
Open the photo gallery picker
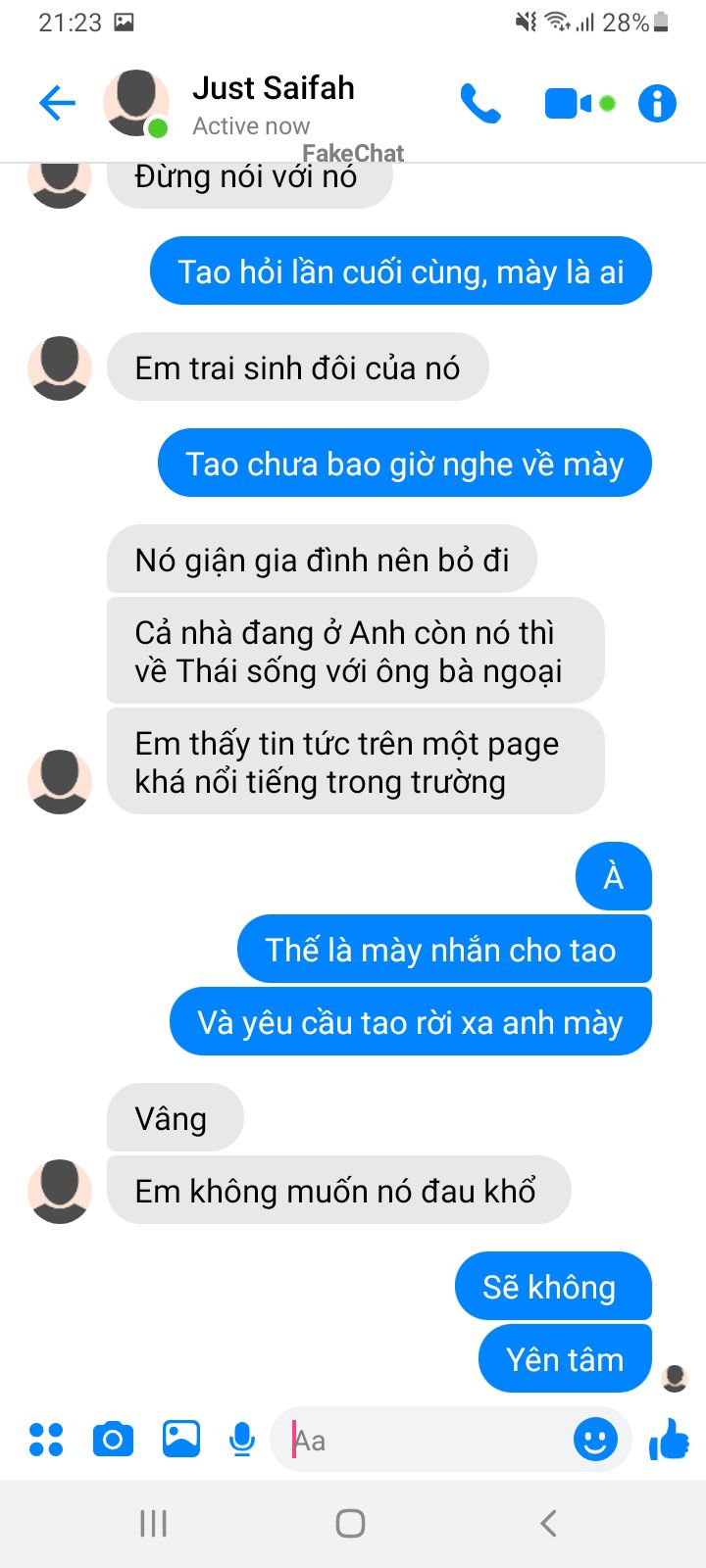(x=181, y=1439)
